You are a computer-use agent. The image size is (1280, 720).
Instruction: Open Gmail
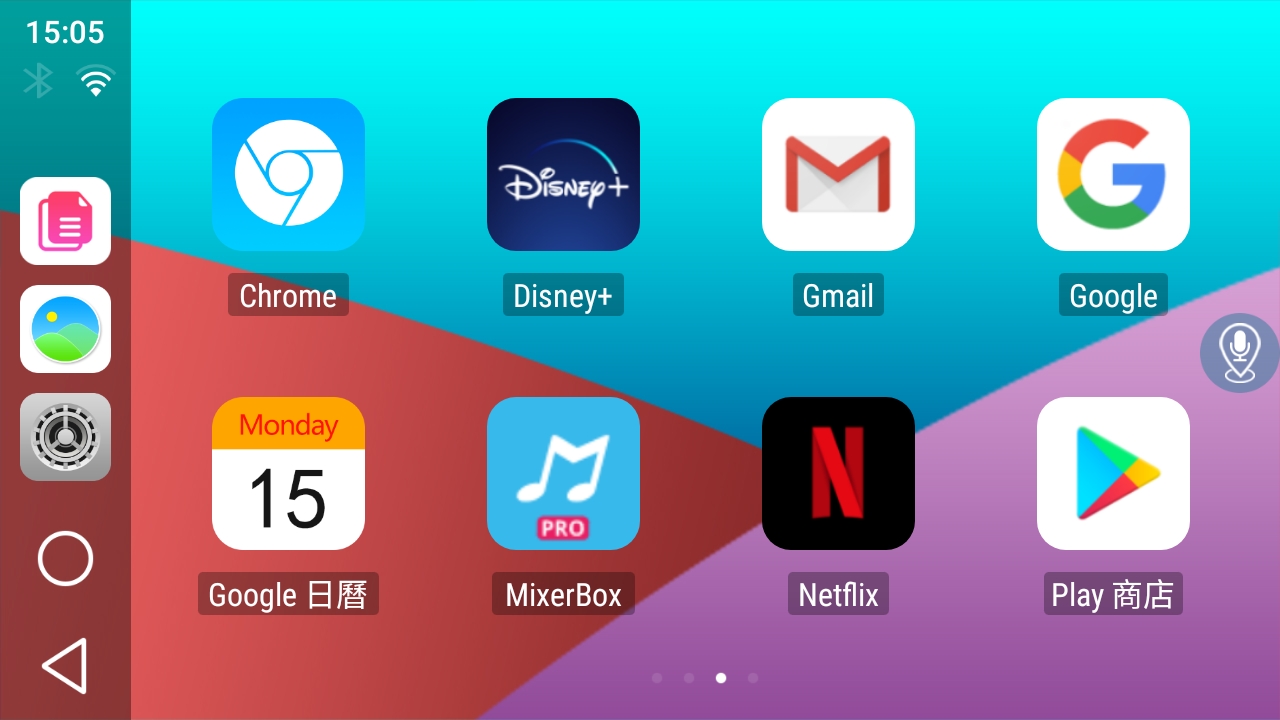(x=838, y=174)
